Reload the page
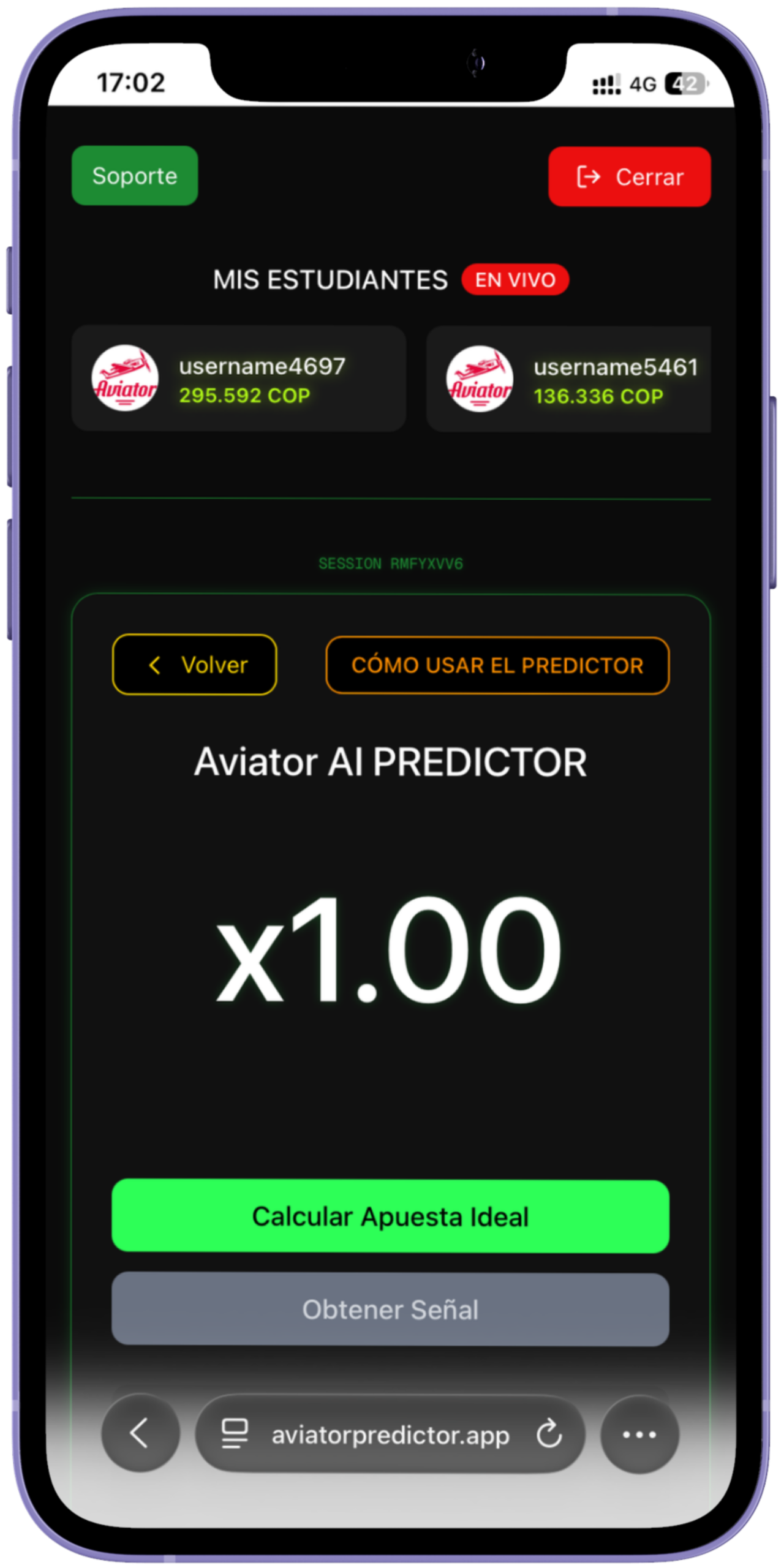Image resolution: width=784 pixels, height=1568 pixels. (x=549, y=1434)
